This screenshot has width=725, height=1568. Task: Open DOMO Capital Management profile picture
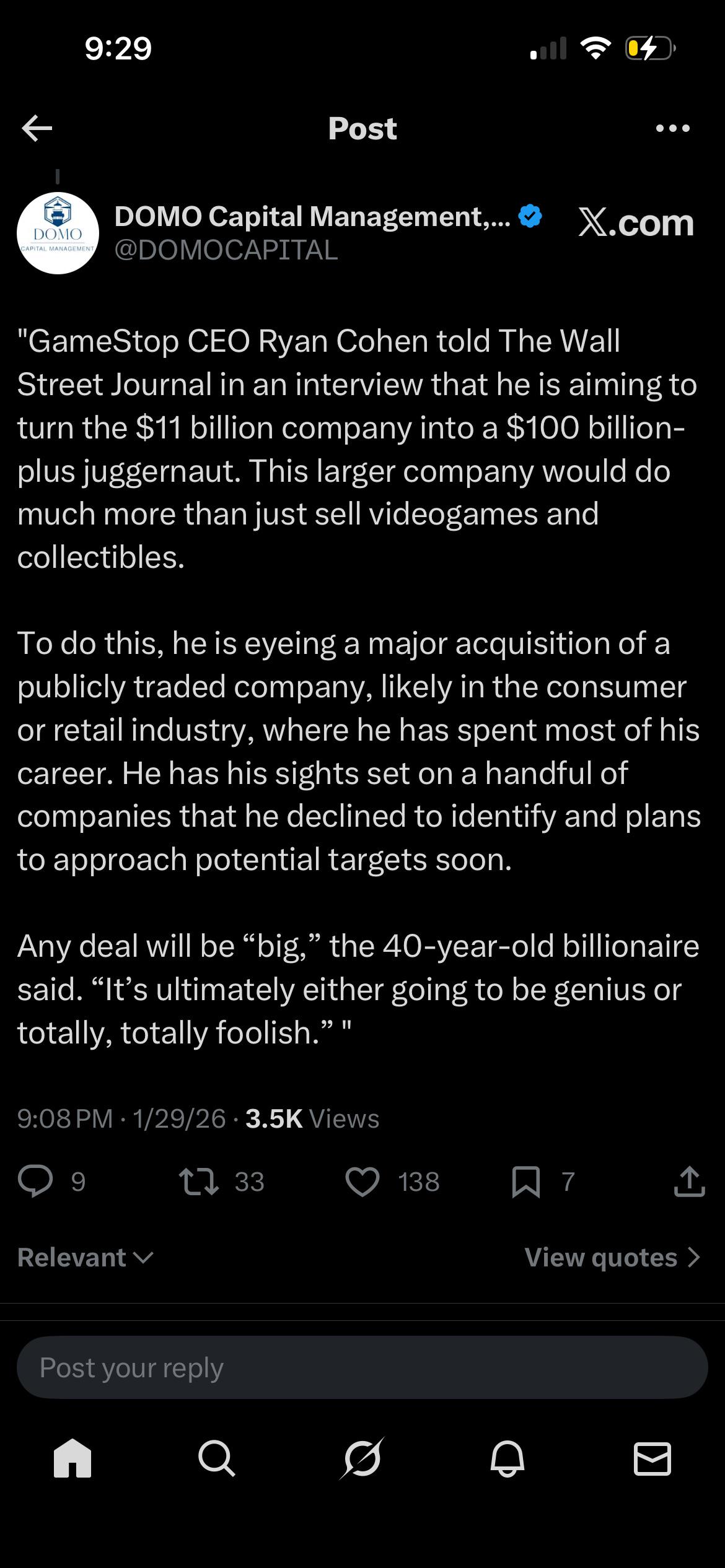coord(58,233)
